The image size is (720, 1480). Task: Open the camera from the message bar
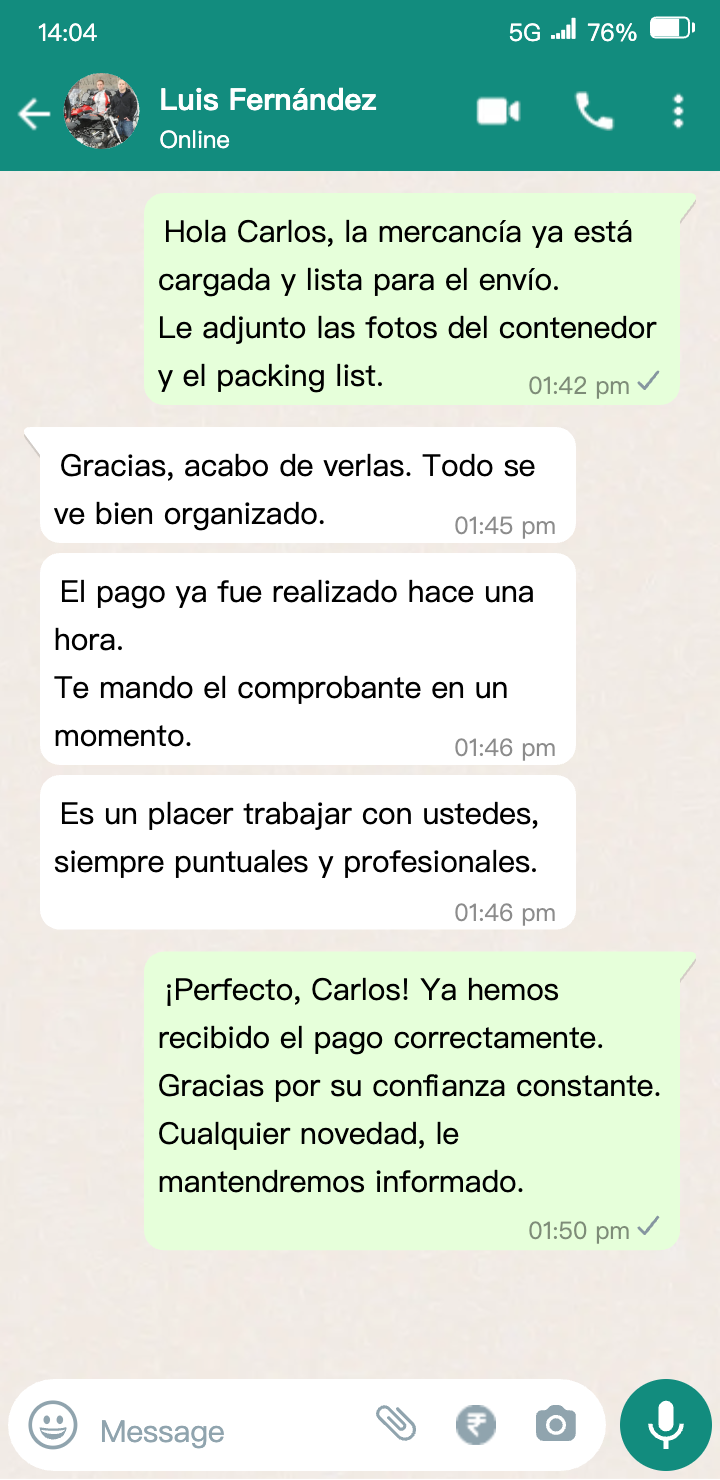(555, 1424)
